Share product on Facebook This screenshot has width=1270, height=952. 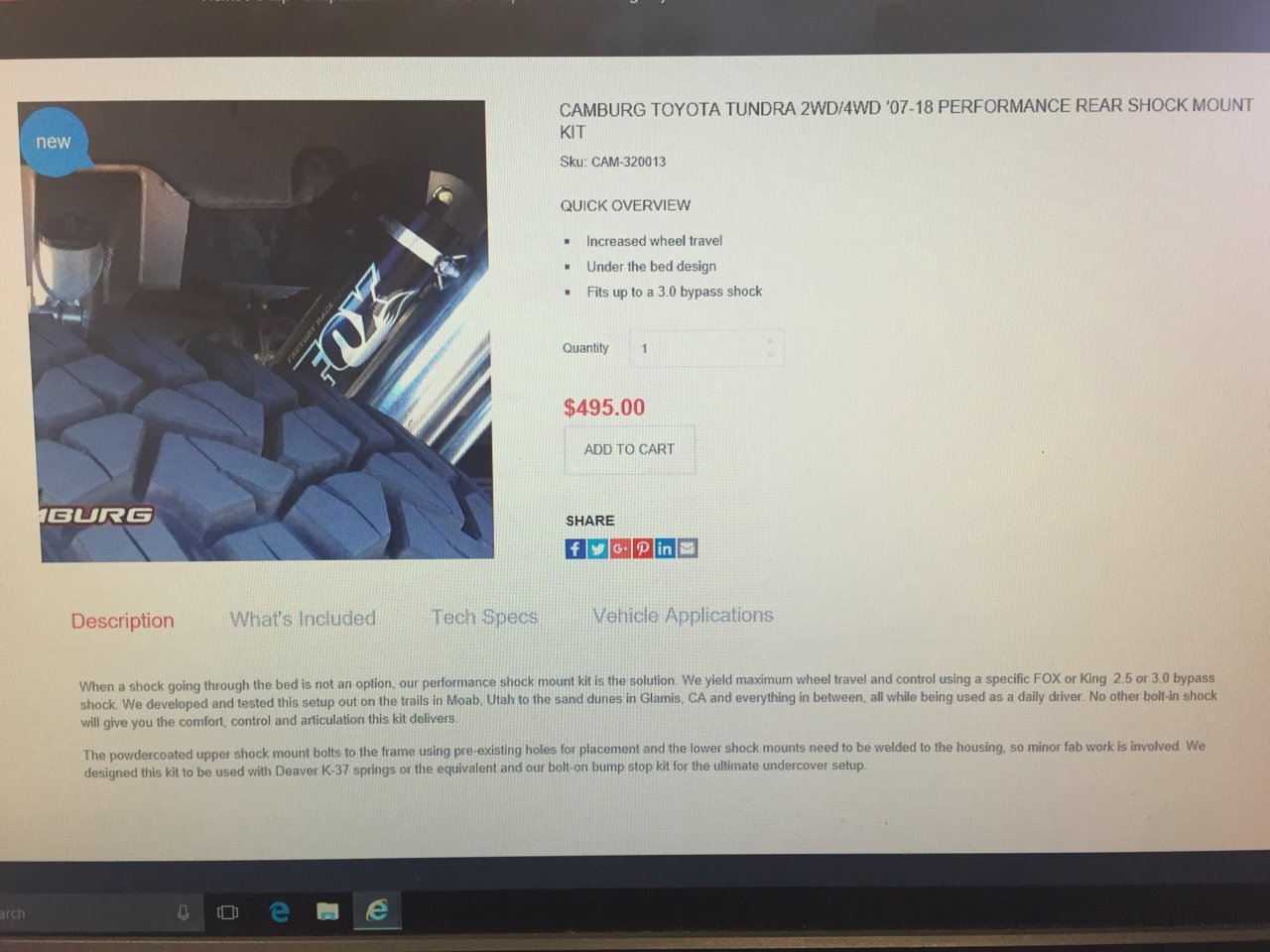point(574,548)
